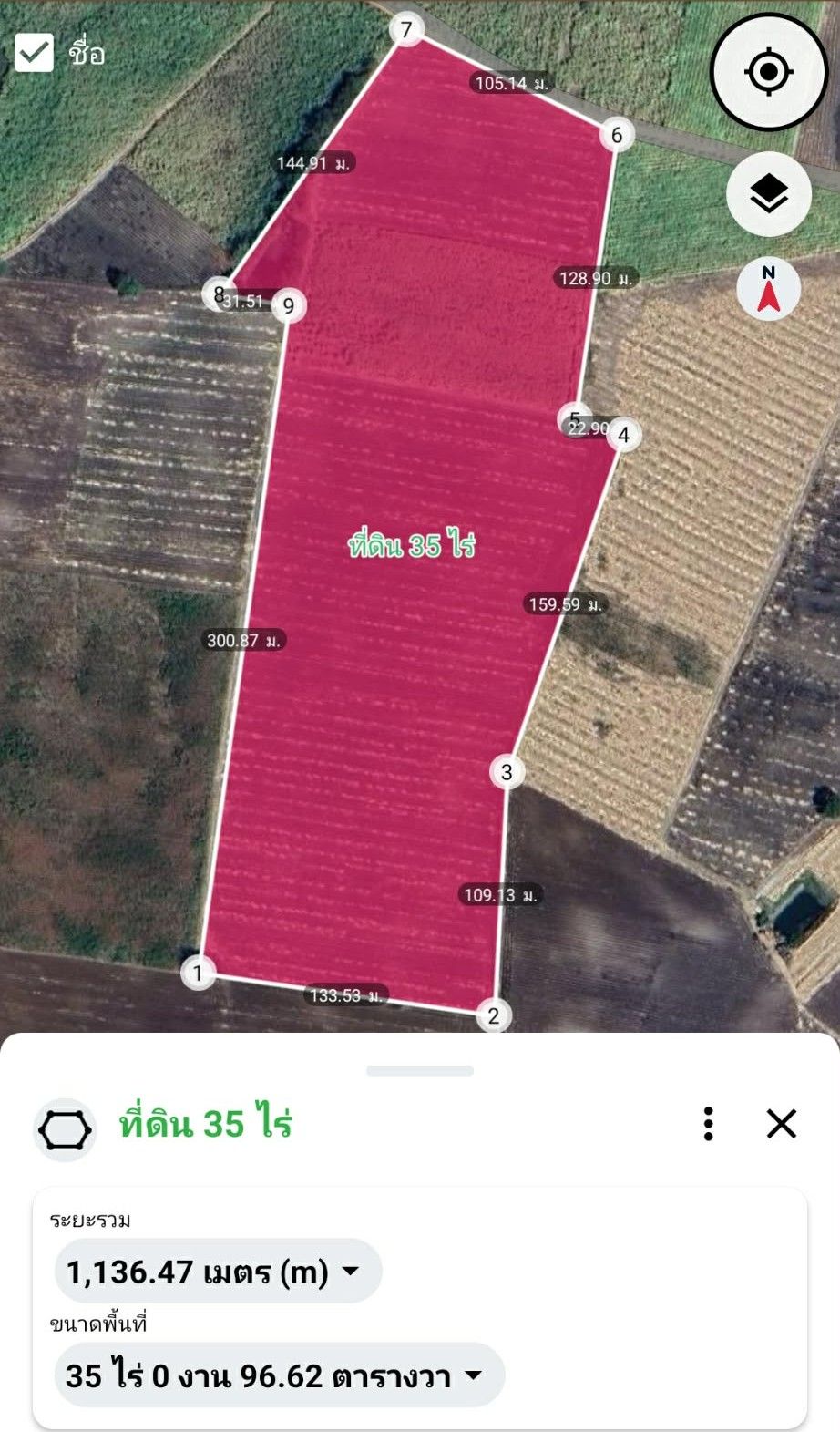The image size is (840, 1432).
Task: Select vertex marker 7
Action: pyautogui.click(x=406, y=29)
